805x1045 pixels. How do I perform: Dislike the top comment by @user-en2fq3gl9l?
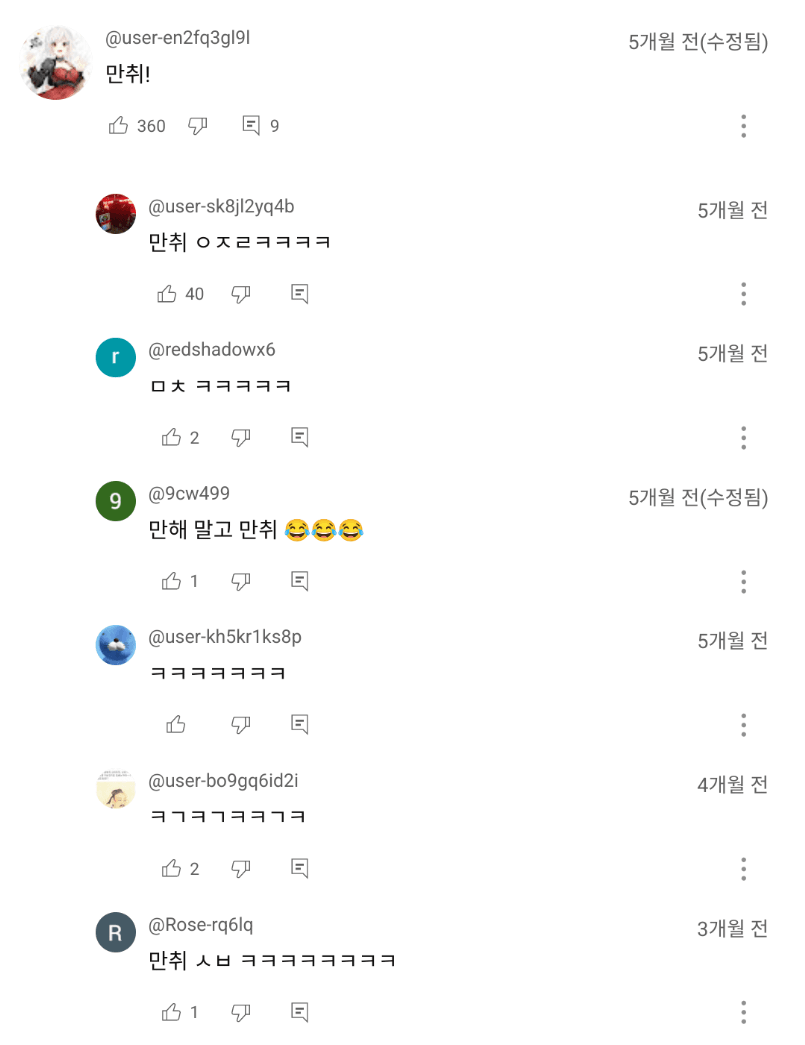[x=198, y=125]
